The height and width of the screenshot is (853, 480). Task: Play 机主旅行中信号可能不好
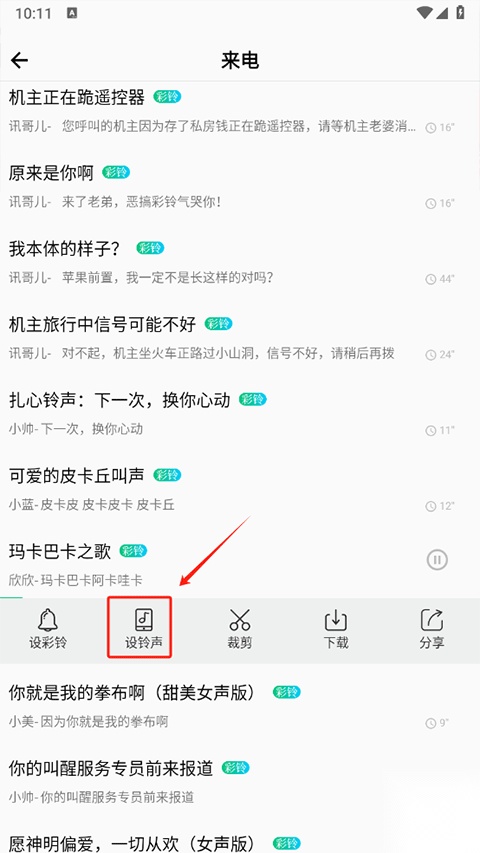click(x=240, y=339)
